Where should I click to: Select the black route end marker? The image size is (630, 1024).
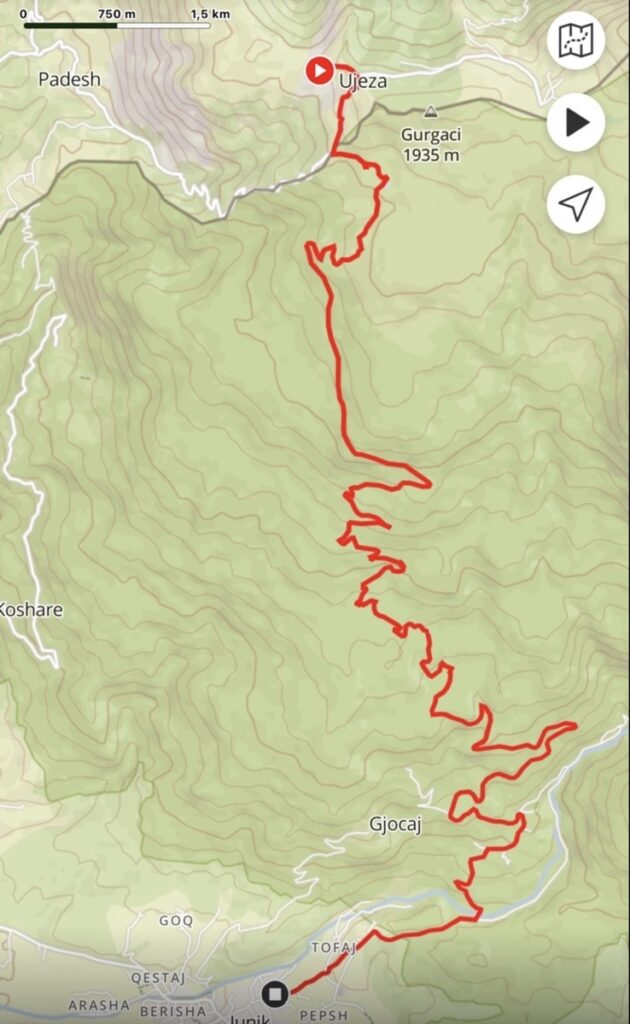click(275, 994)
